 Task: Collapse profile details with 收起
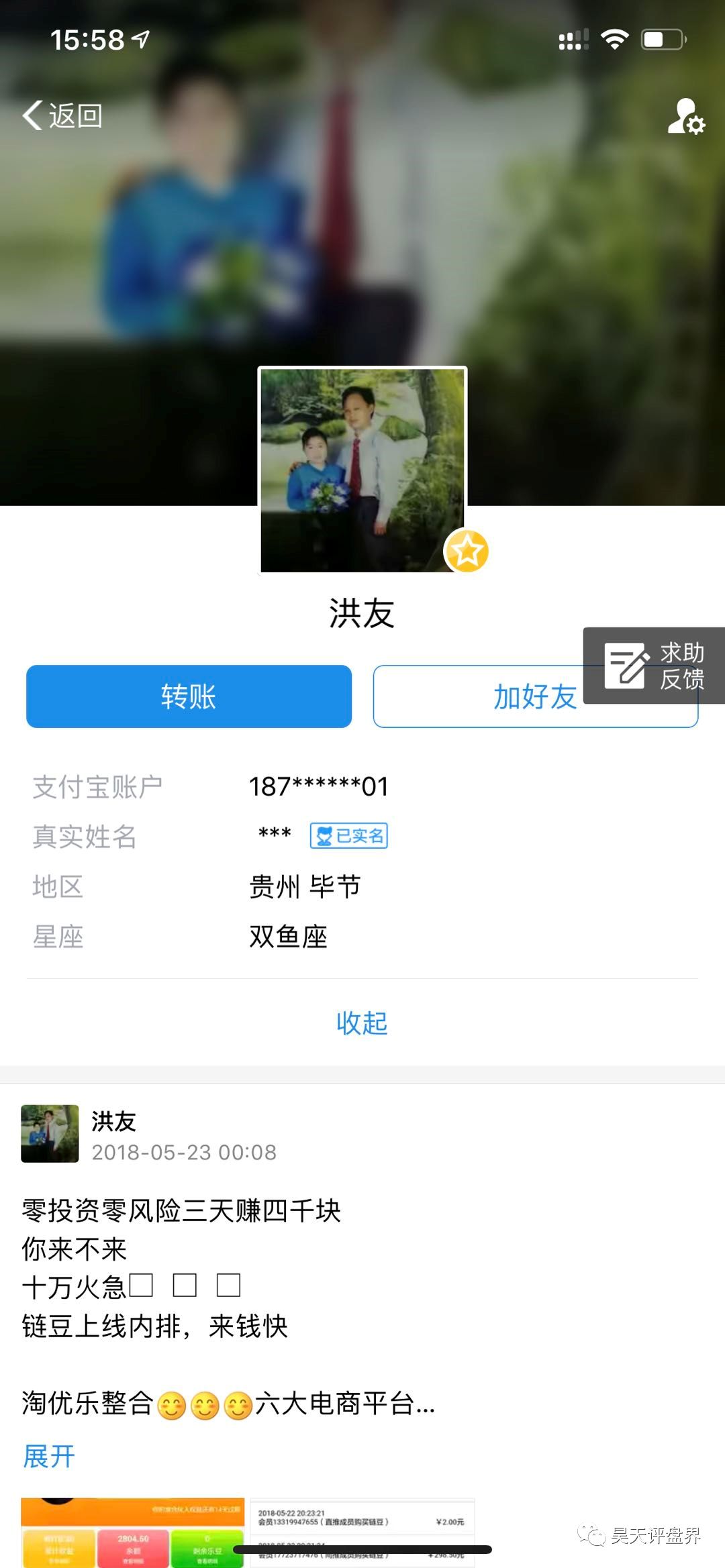tap(362, 1023)
